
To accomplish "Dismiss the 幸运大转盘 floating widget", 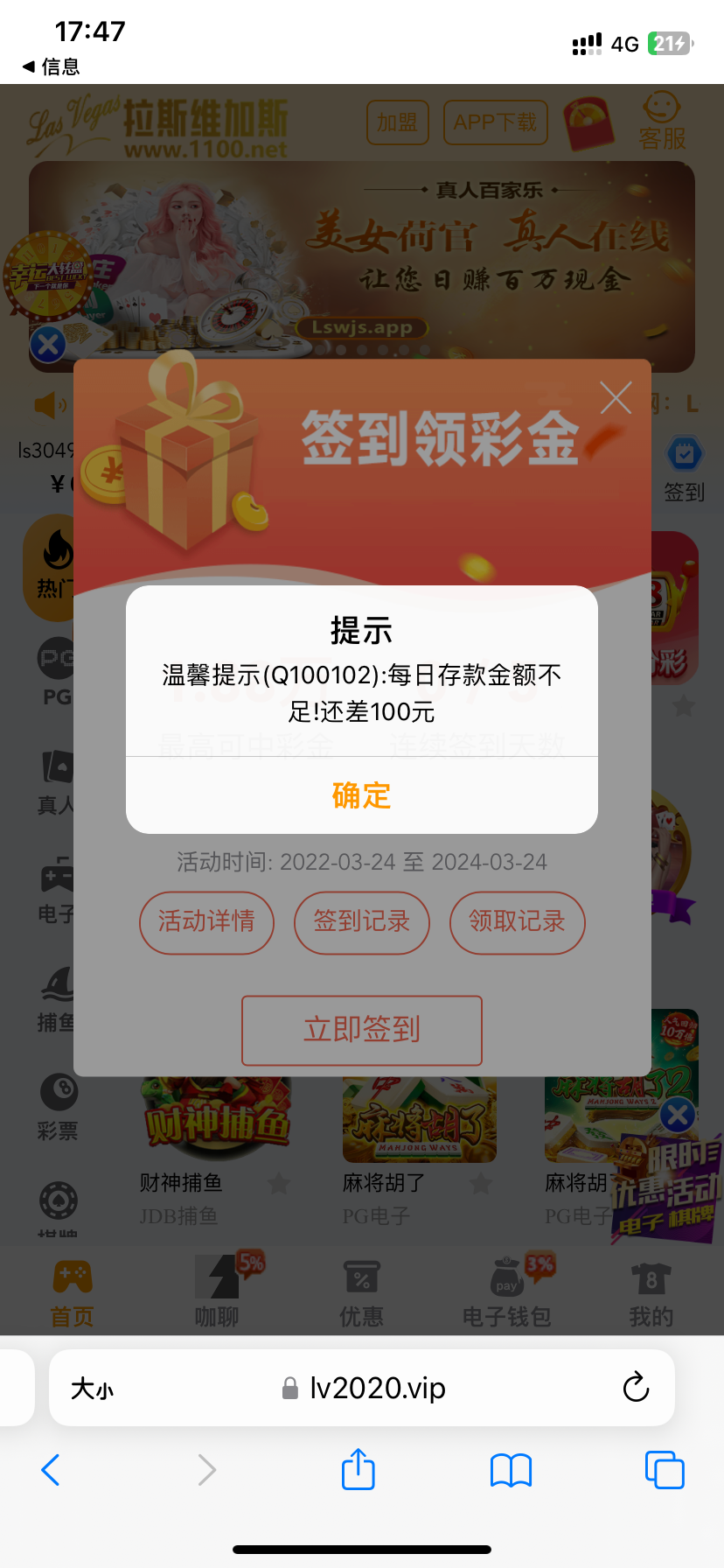I will [47, 345].
